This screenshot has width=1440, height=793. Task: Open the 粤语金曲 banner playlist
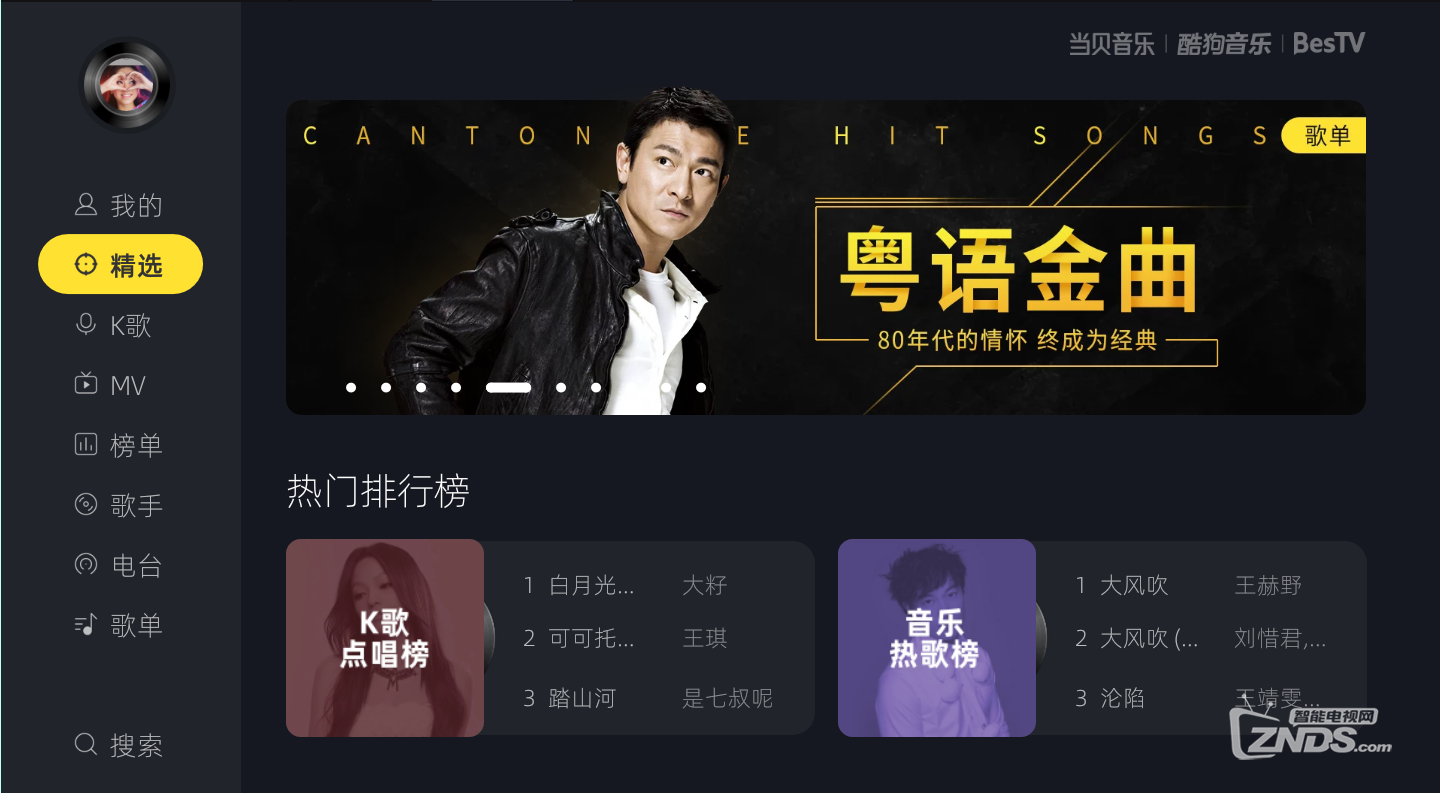(x=825, y=257)
